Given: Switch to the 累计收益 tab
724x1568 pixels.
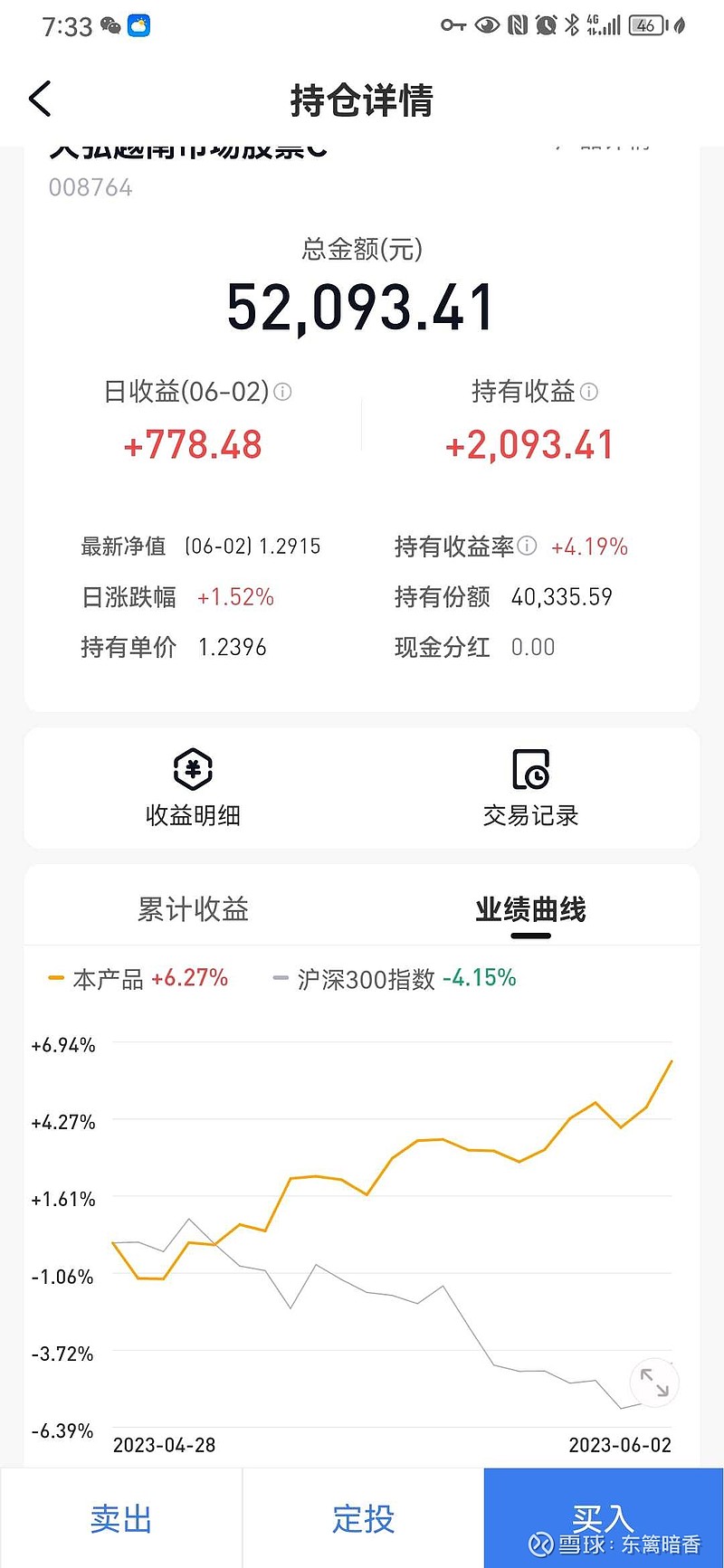Looking at the screenshot, I should (x=193, y=909).
